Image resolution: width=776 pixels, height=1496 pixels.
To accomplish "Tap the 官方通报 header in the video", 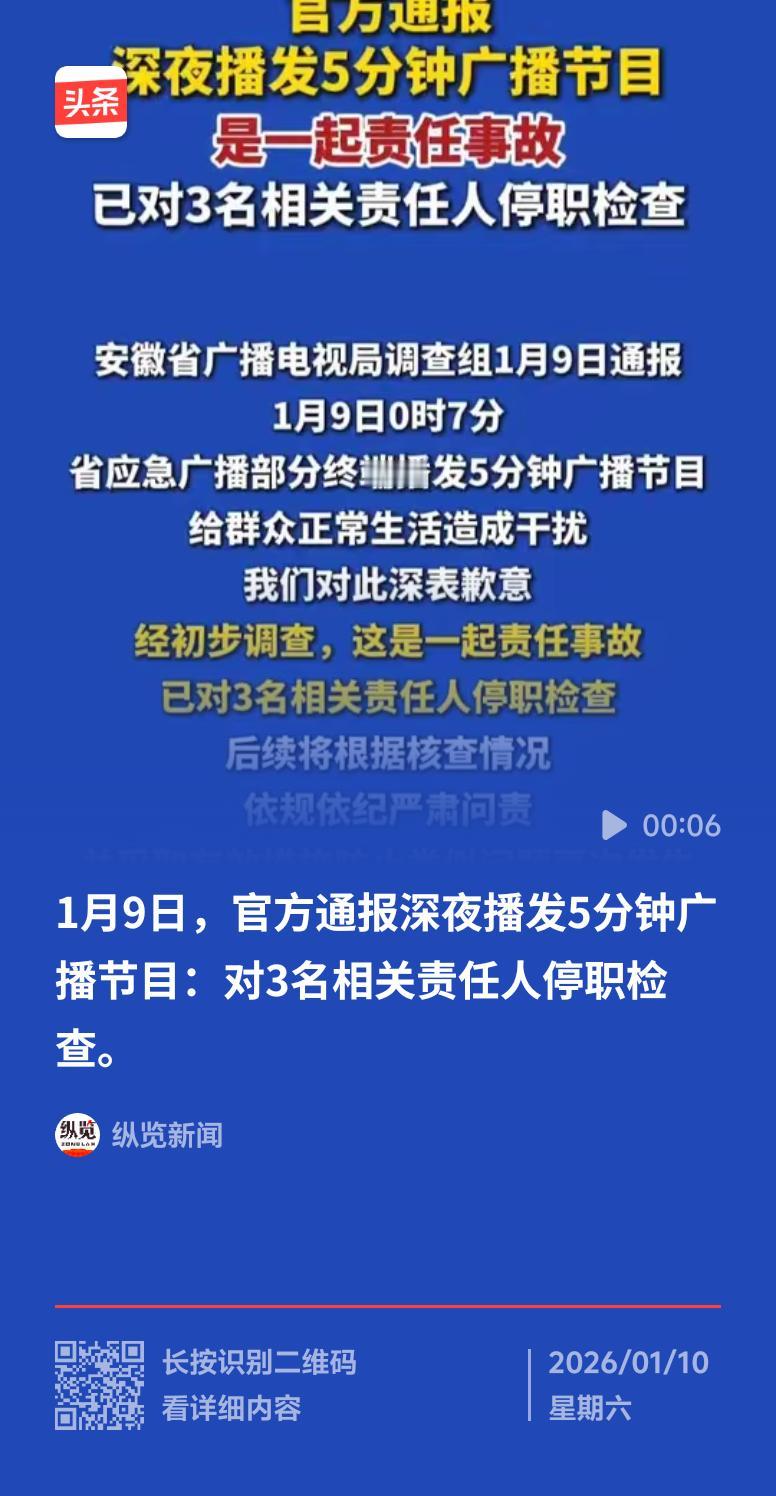I will click(x=388, y=15).
